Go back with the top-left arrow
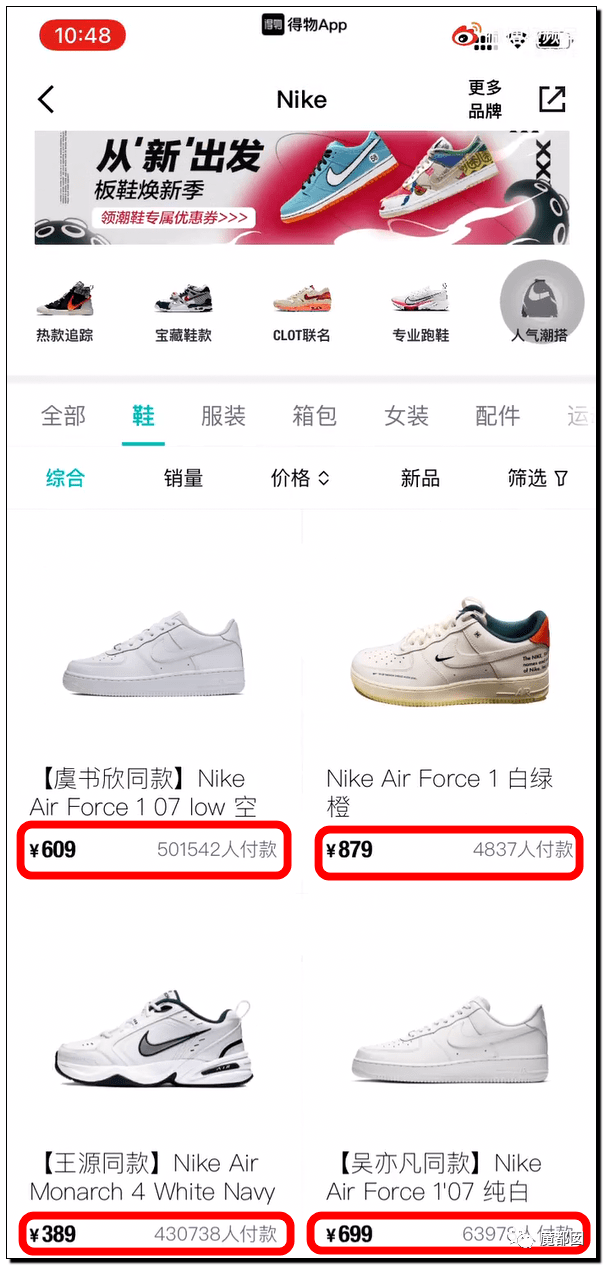 coord(46,99)
